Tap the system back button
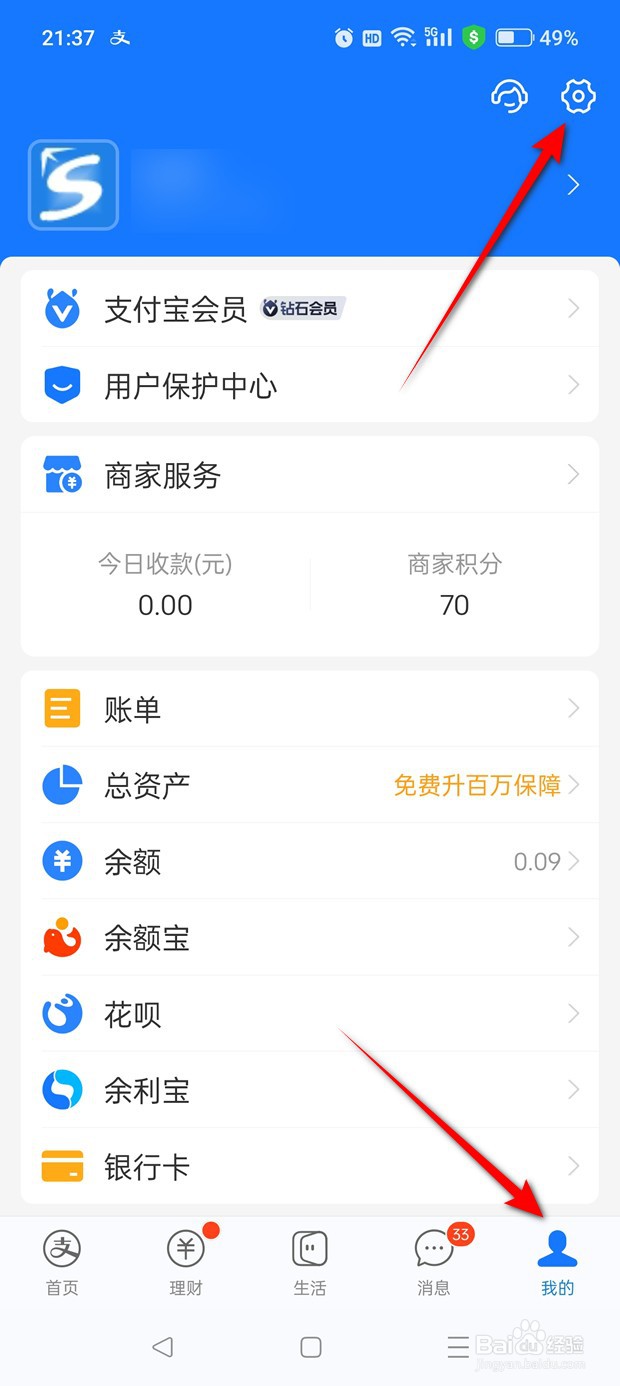 163,1346
